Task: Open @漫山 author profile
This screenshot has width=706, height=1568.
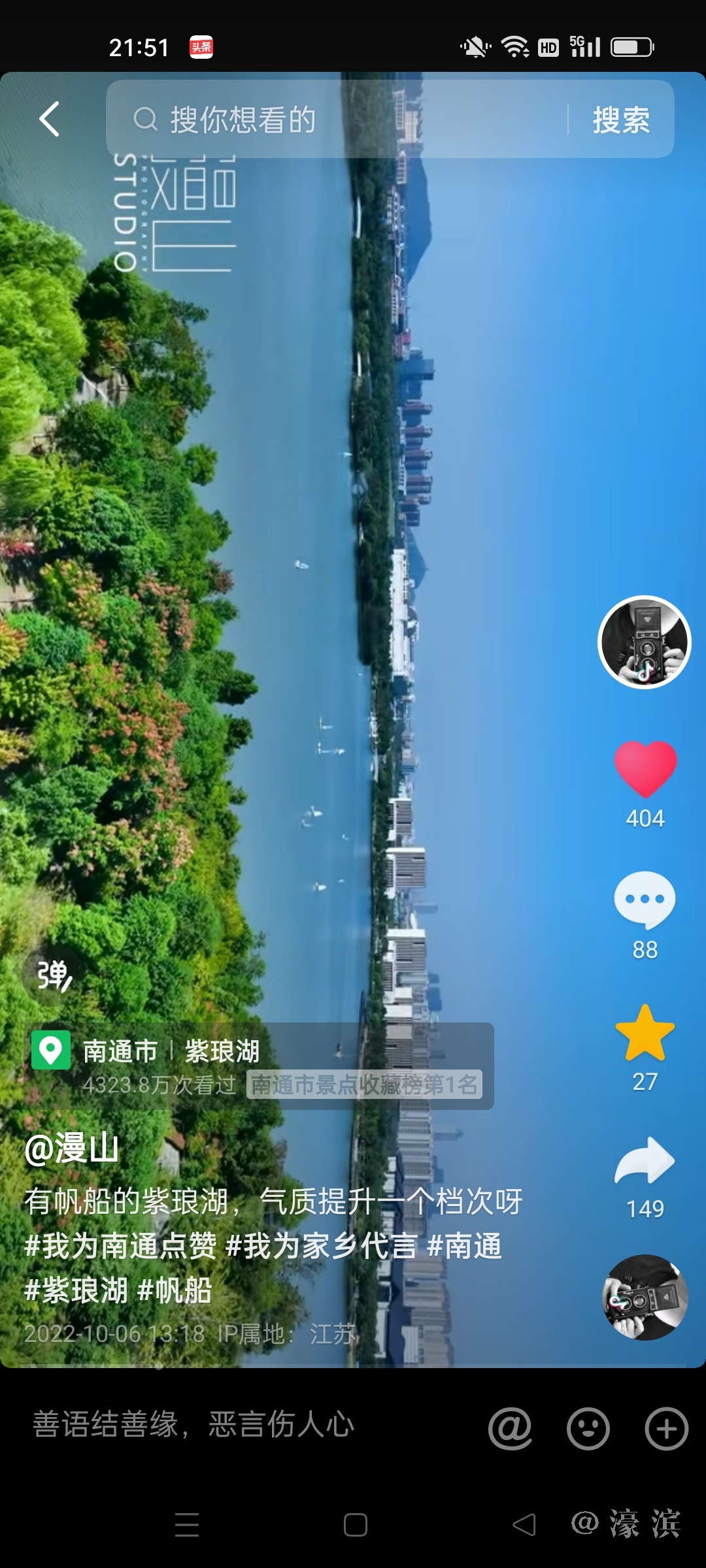Action: click(x=72, y=1149)
